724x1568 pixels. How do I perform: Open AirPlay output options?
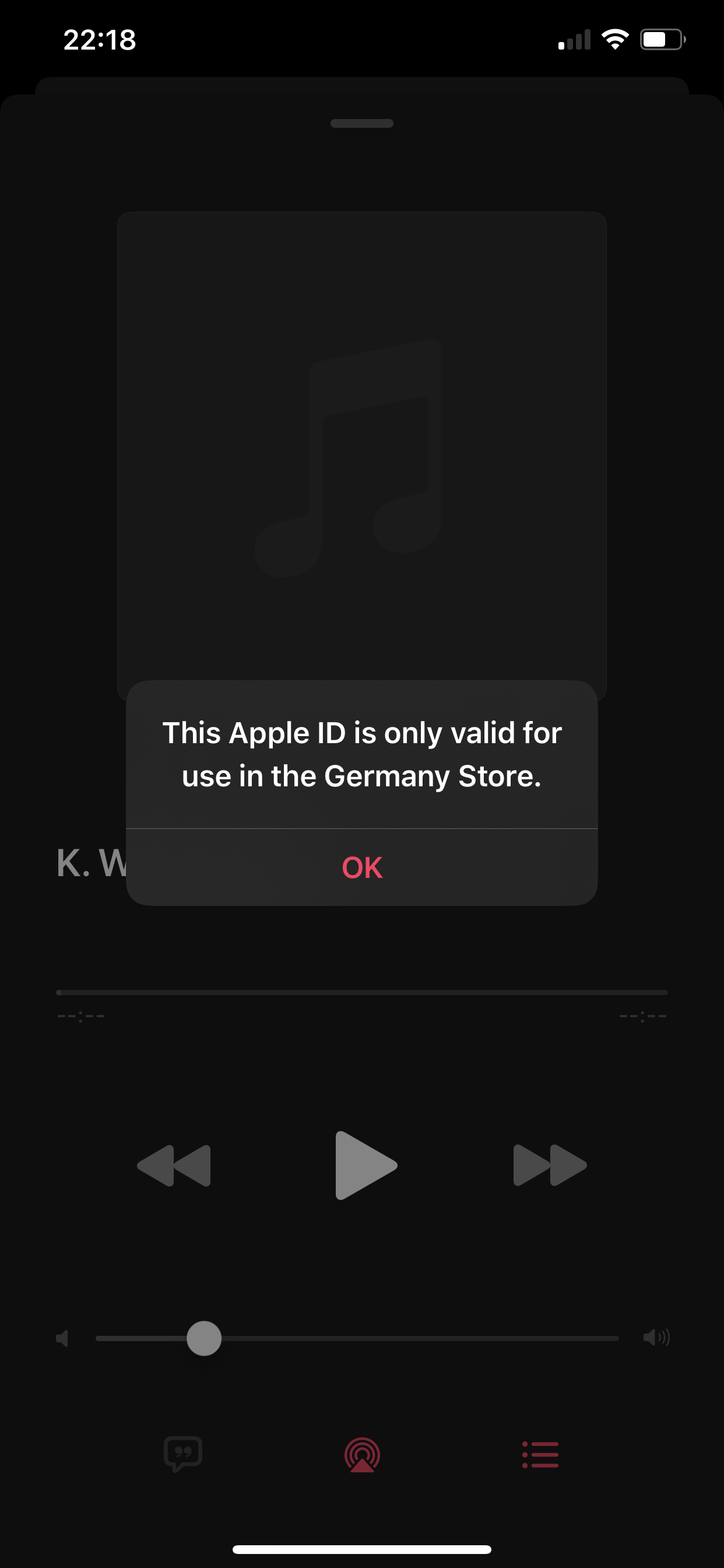coord(362,1455)
